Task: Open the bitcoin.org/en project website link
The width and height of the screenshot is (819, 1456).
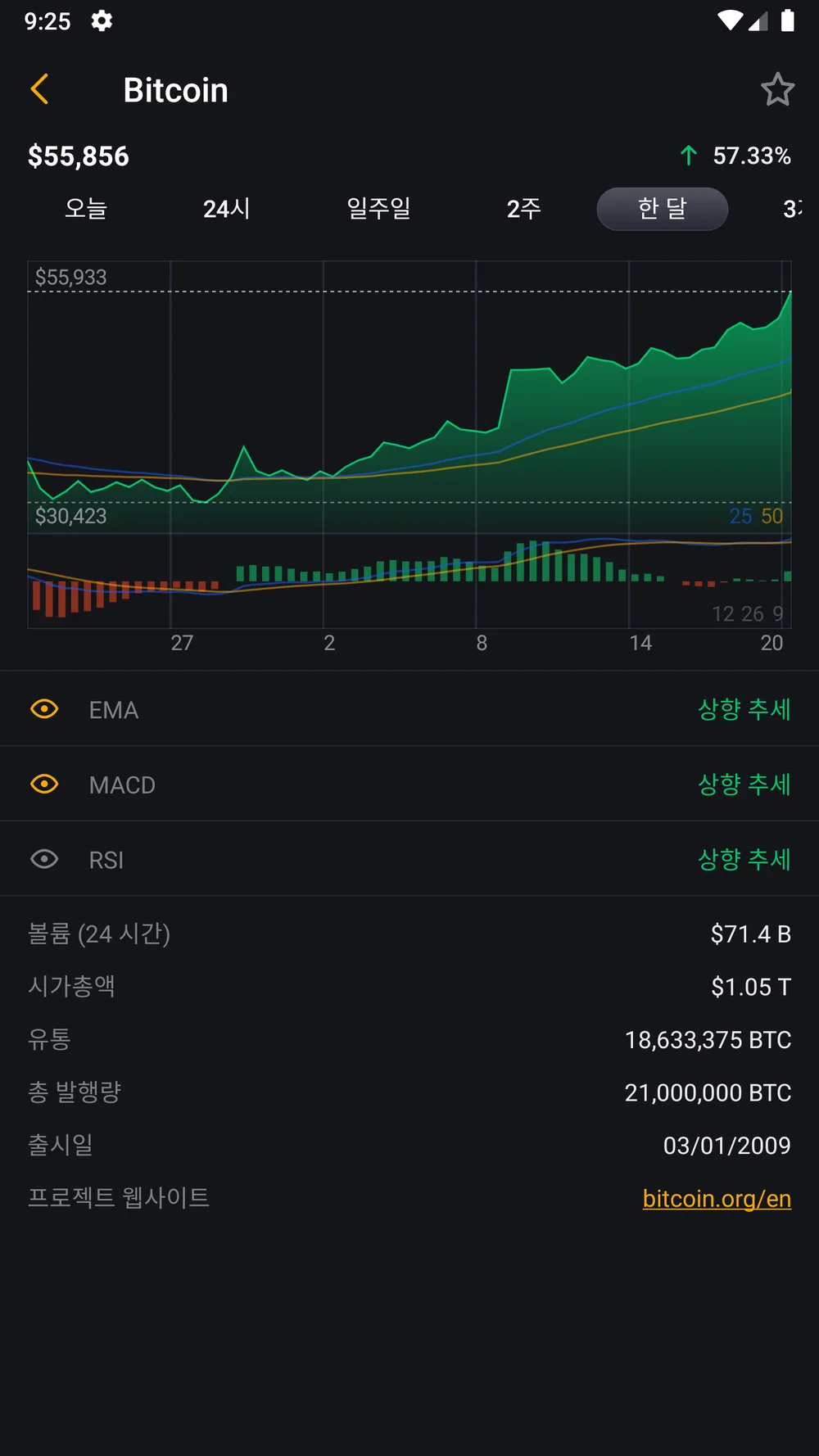Action: tap(716, 1197)
